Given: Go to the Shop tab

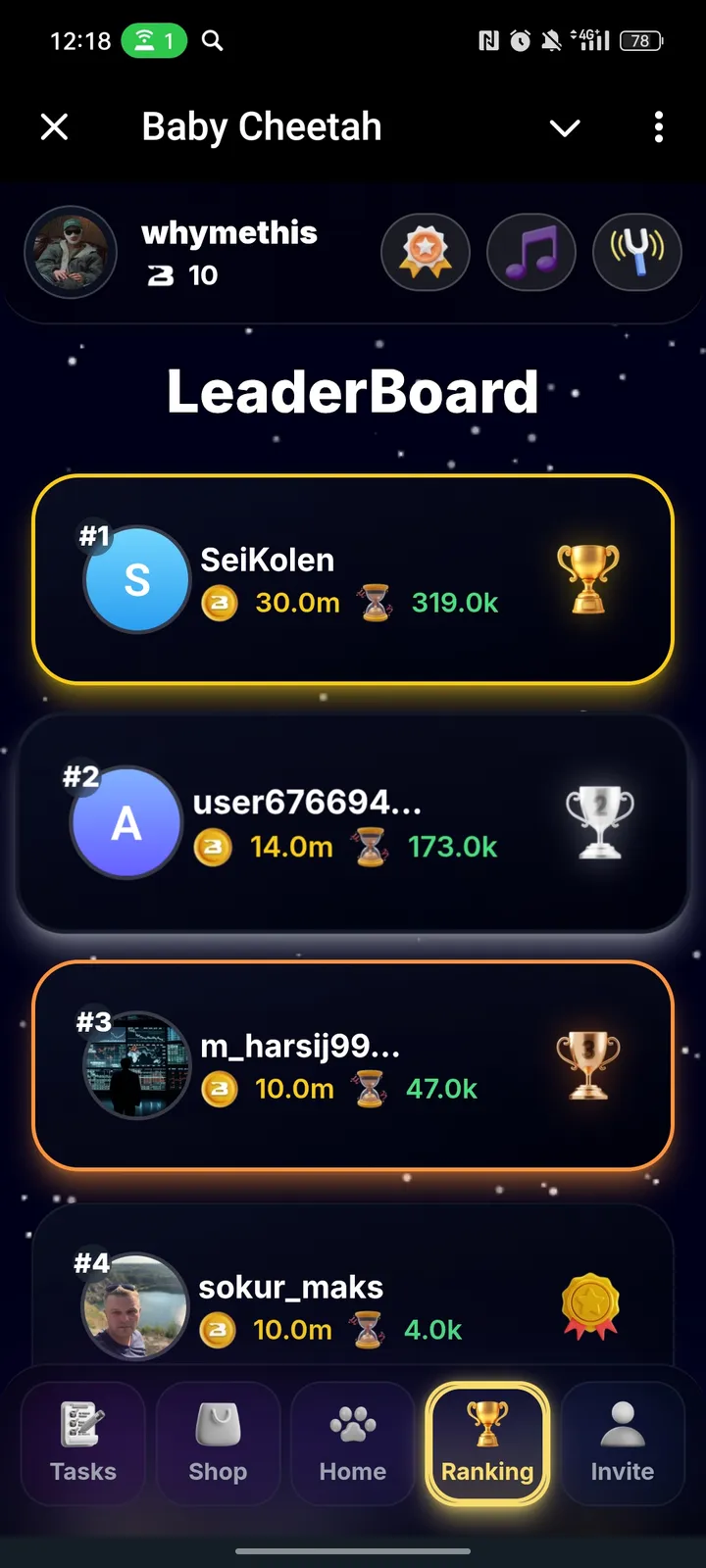Looking at the screenshot, I should click(218, 1443).
